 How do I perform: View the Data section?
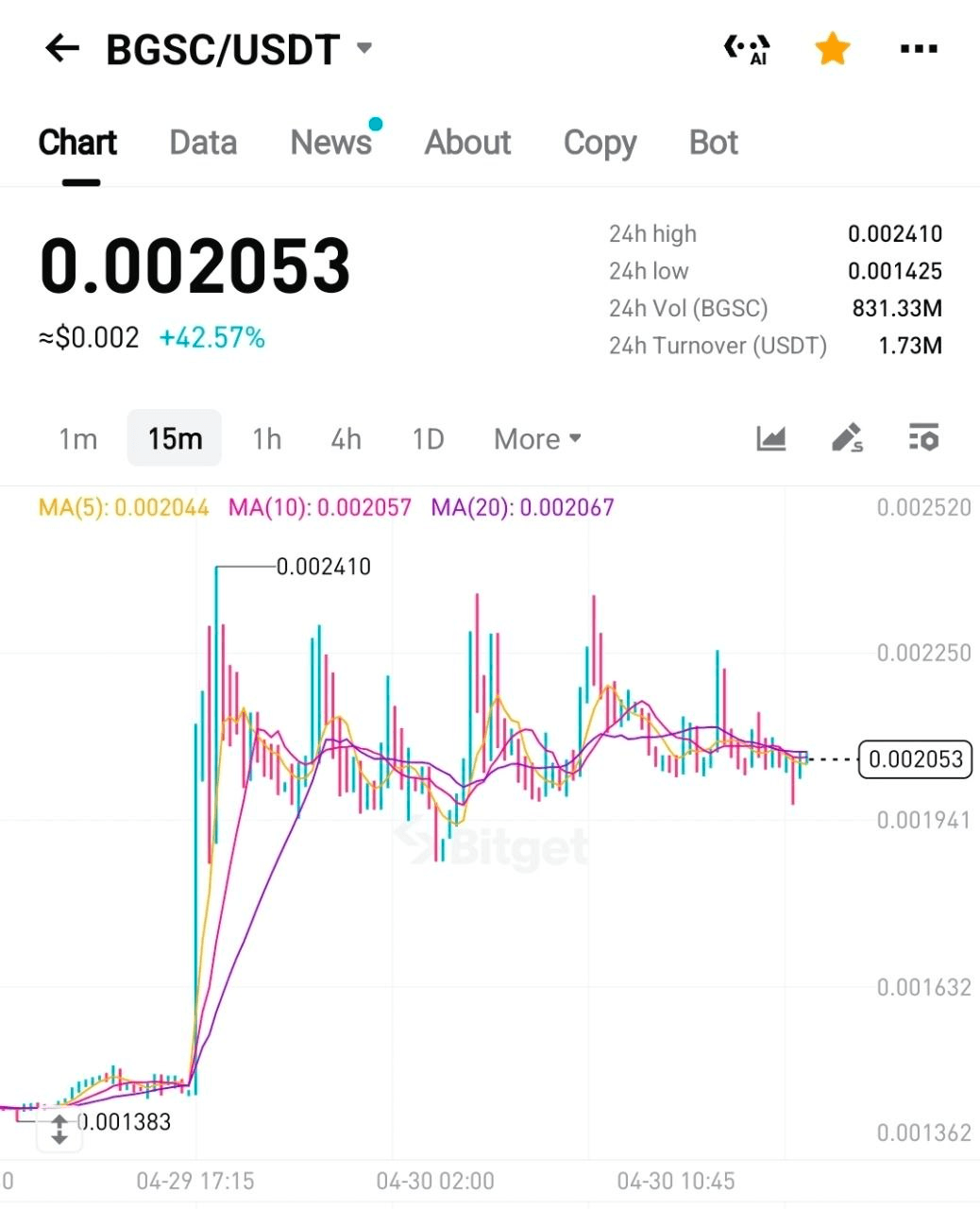pos(202,143)
